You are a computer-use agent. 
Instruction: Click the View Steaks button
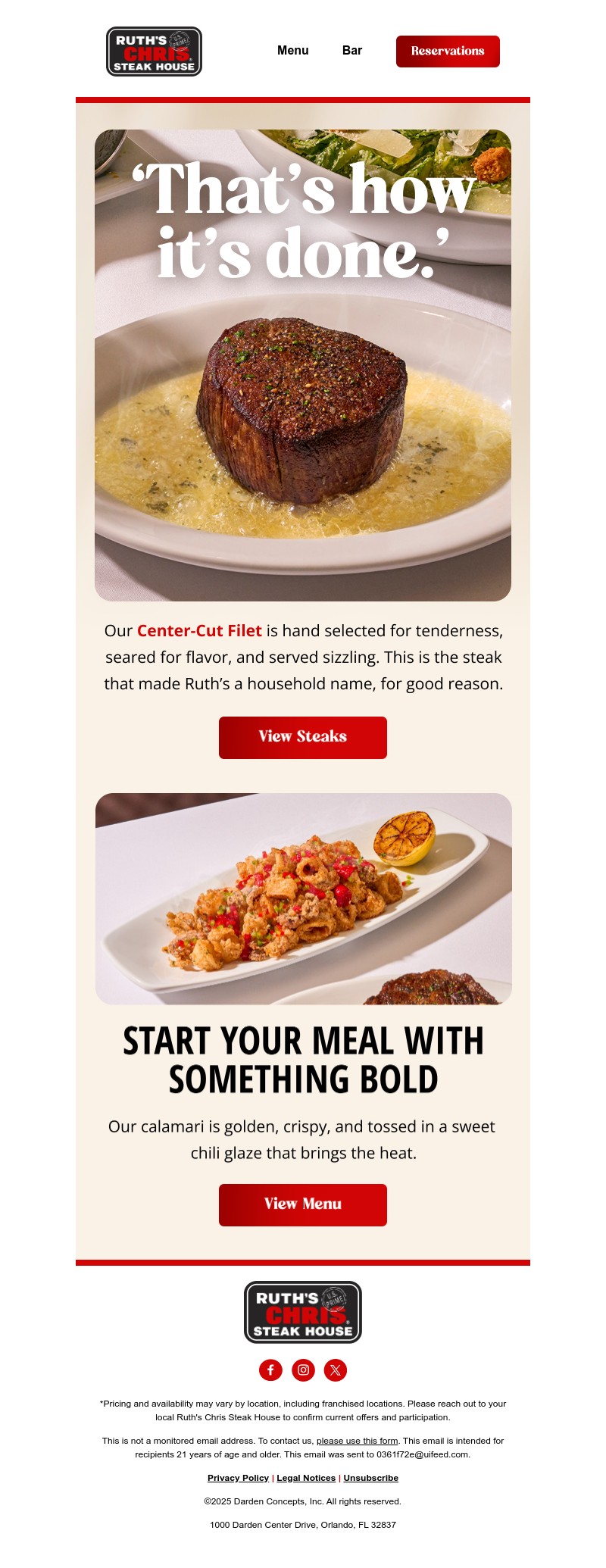pyautogui.click(x=303, y=736)
